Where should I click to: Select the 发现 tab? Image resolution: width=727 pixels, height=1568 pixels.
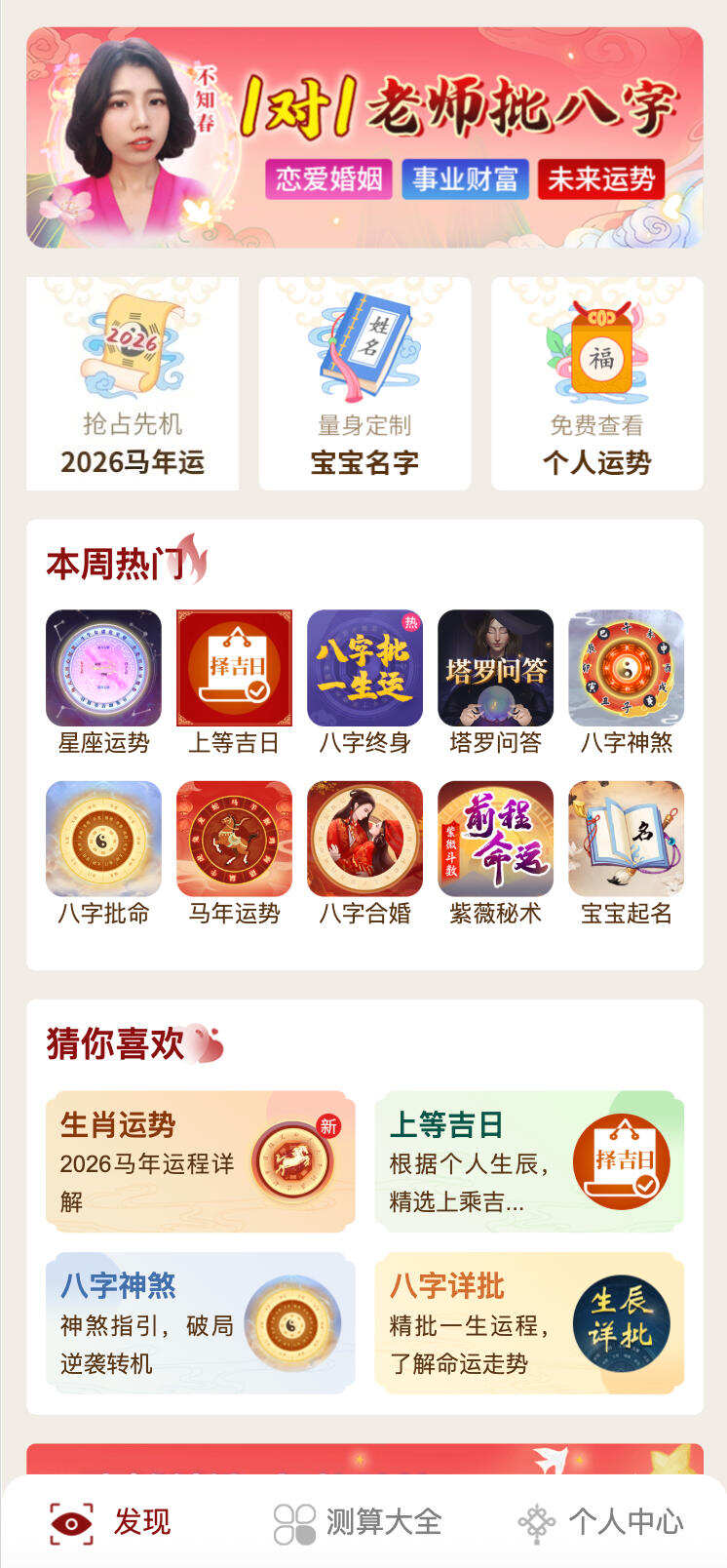tap(109, 1516)
